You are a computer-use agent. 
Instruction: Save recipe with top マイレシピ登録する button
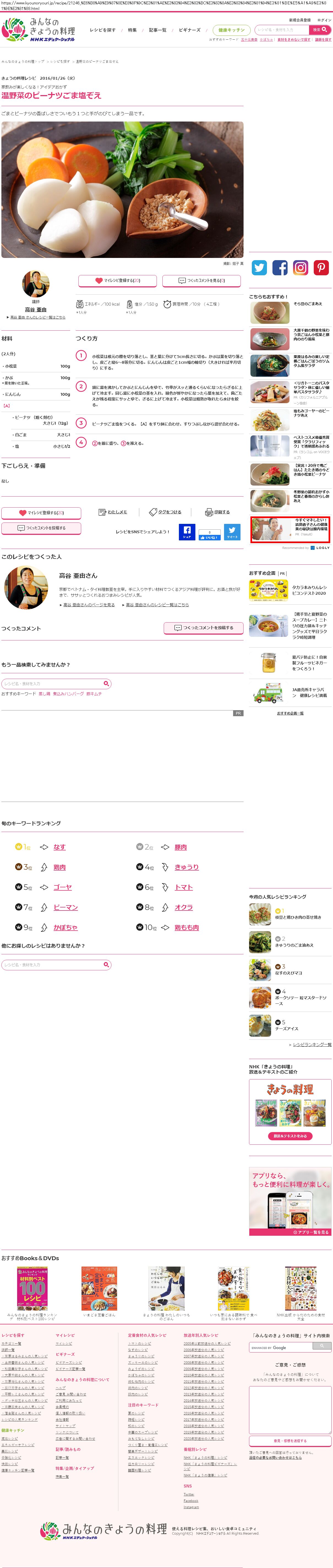[x=117, y=281]
